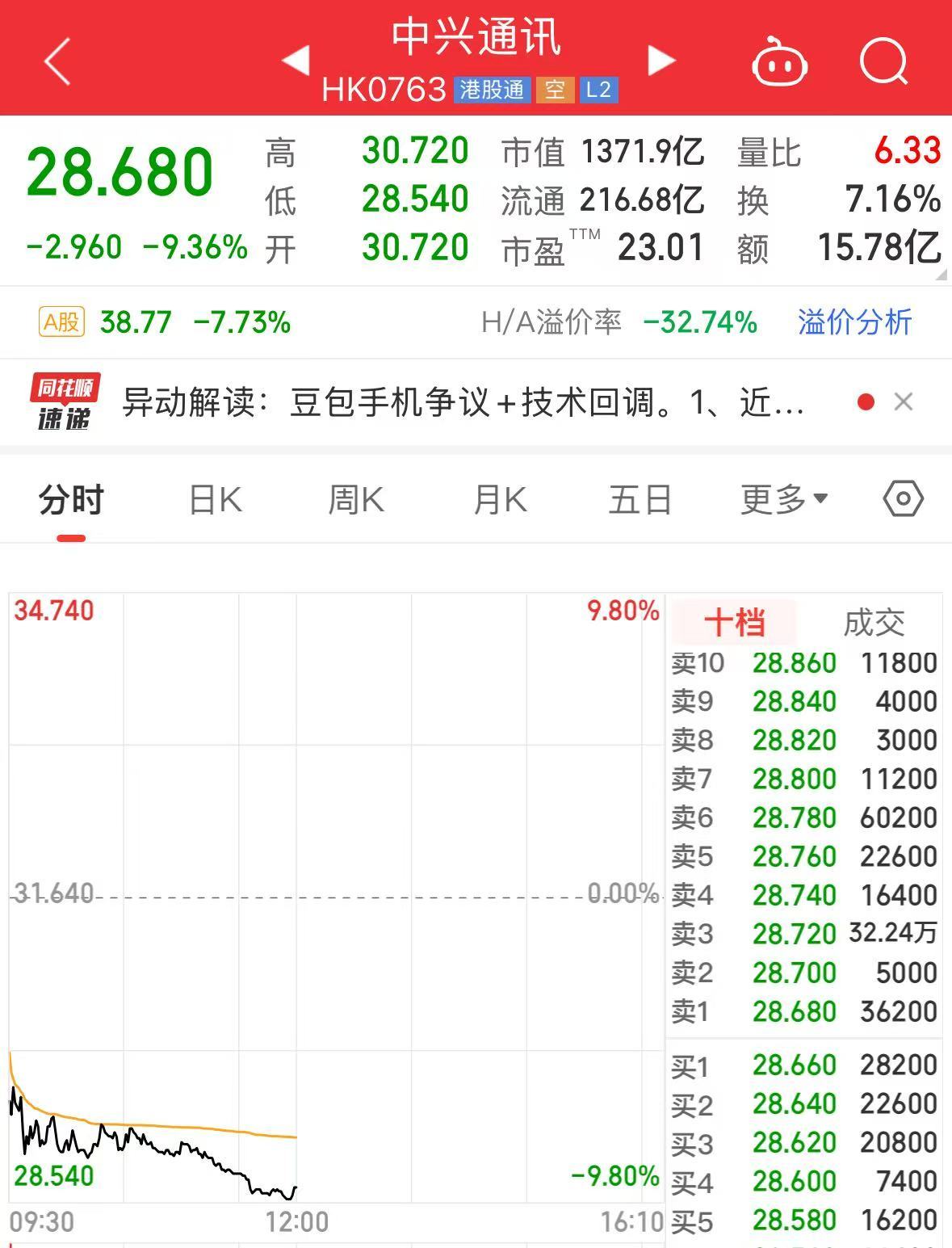952x1248 pixels.
Task: Open the robot assistant icon
Action: point(779,61)
